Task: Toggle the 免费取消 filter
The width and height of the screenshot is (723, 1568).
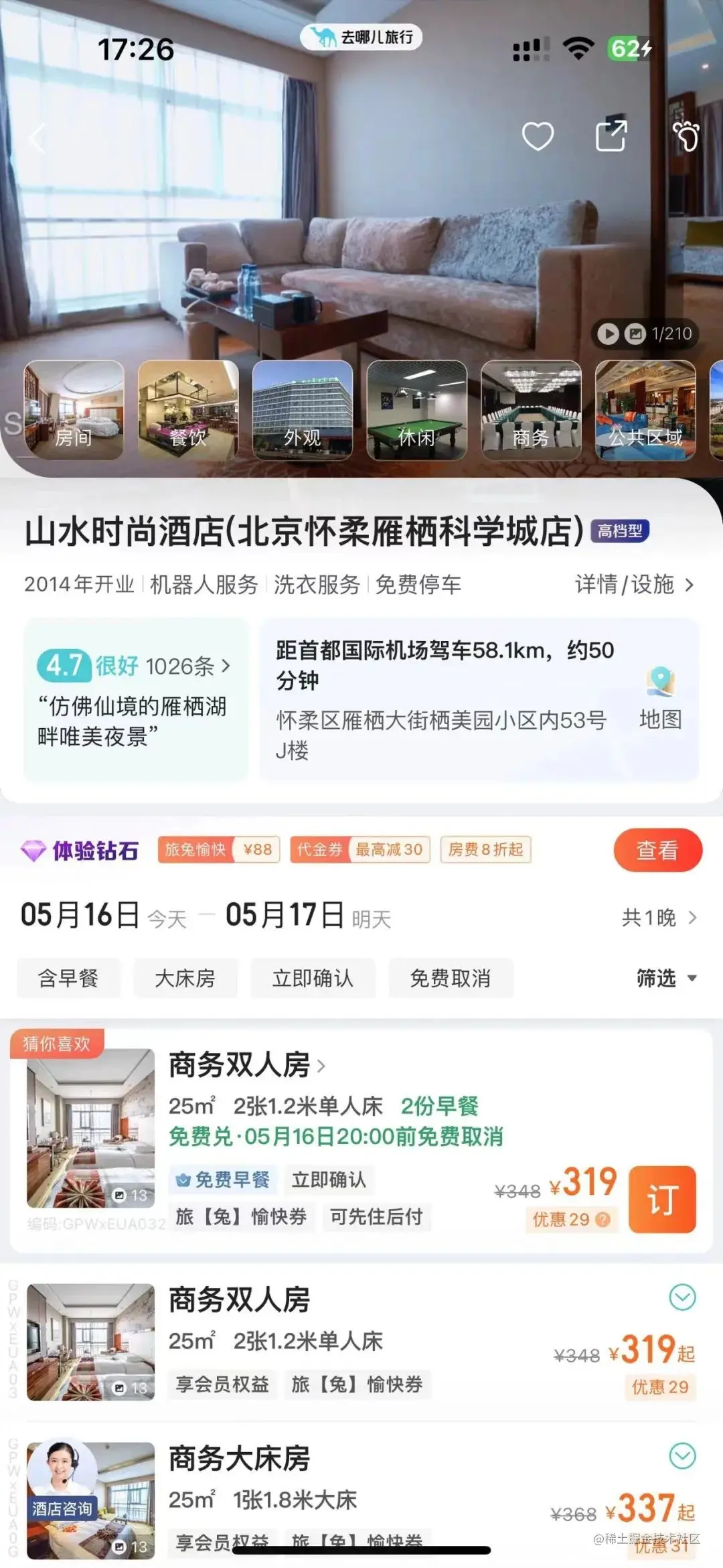Action: 452,979
